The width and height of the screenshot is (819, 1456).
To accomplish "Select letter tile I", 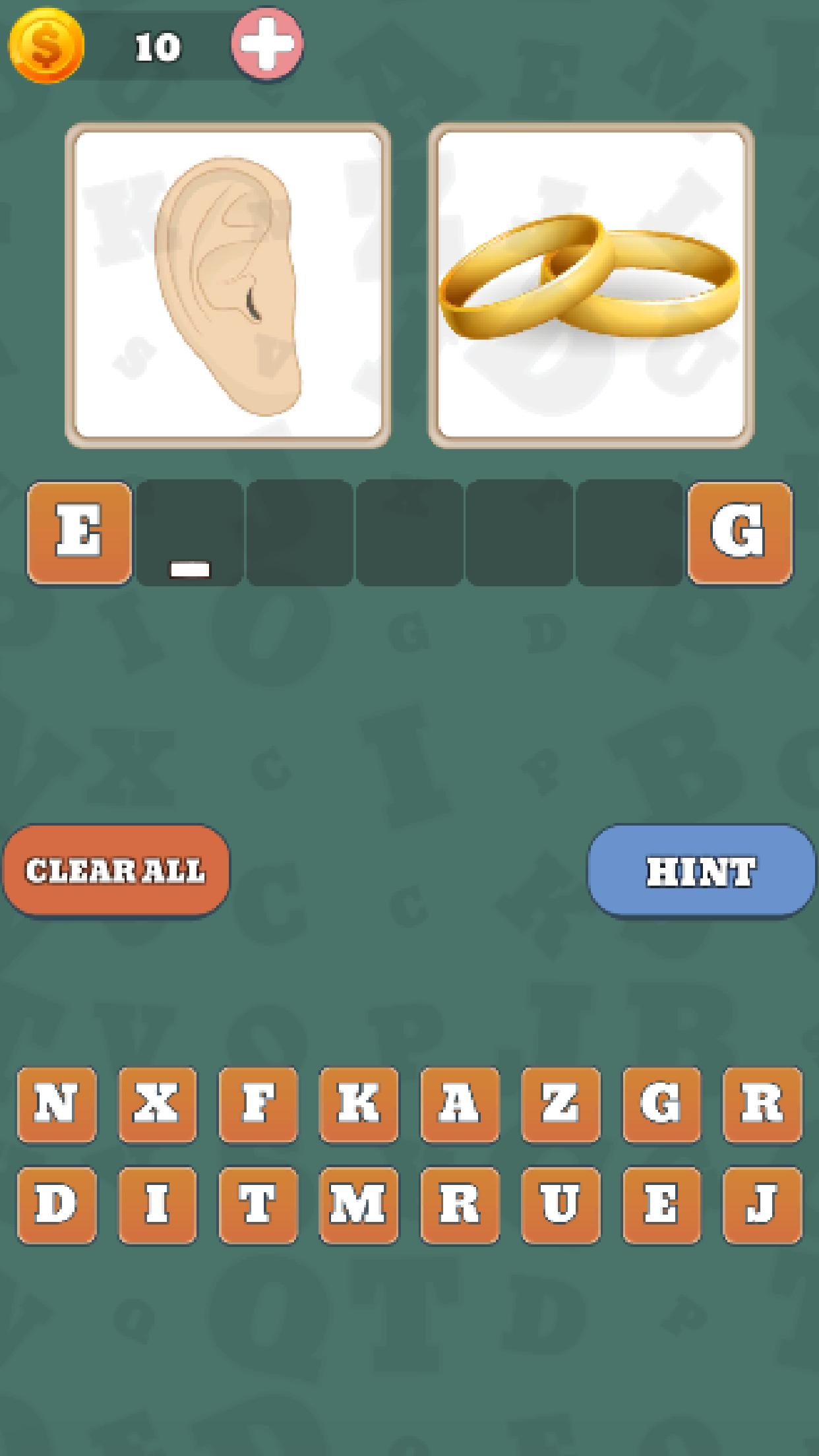I will coord(158,1205).
